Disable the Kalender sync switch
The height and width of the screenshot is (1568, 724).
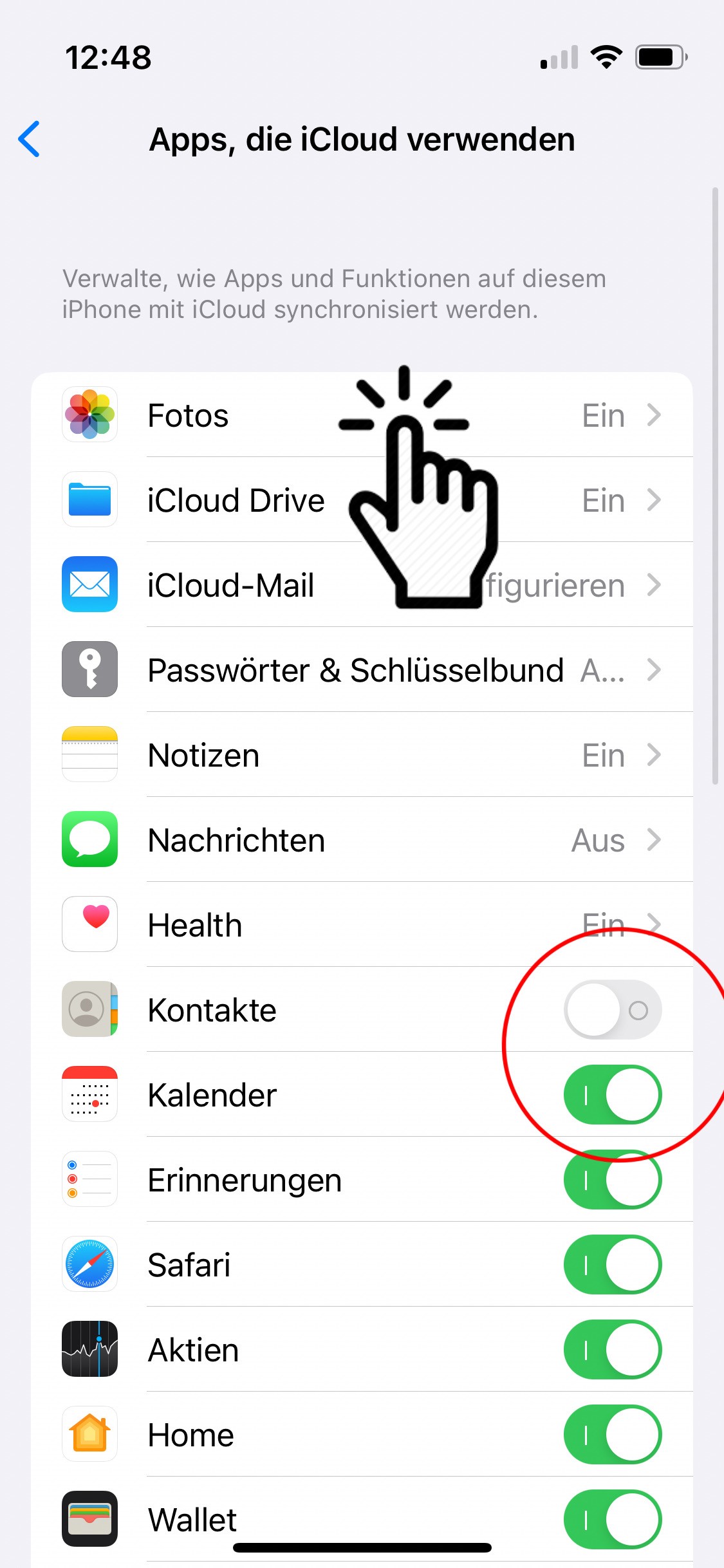pos(613,1095)
